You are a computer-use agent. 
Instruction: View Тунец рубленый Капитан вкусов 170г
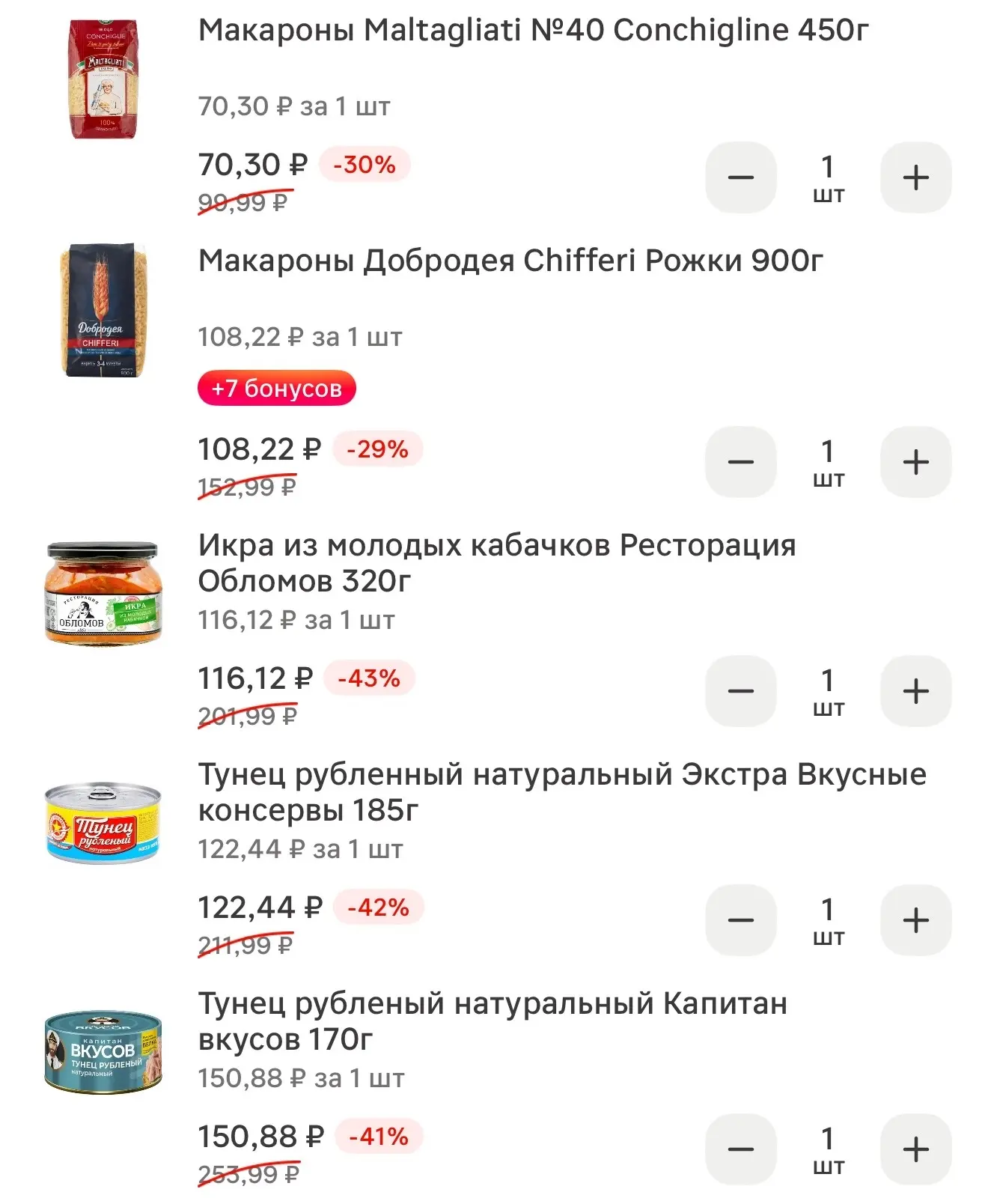click(x=493, y=1021)
